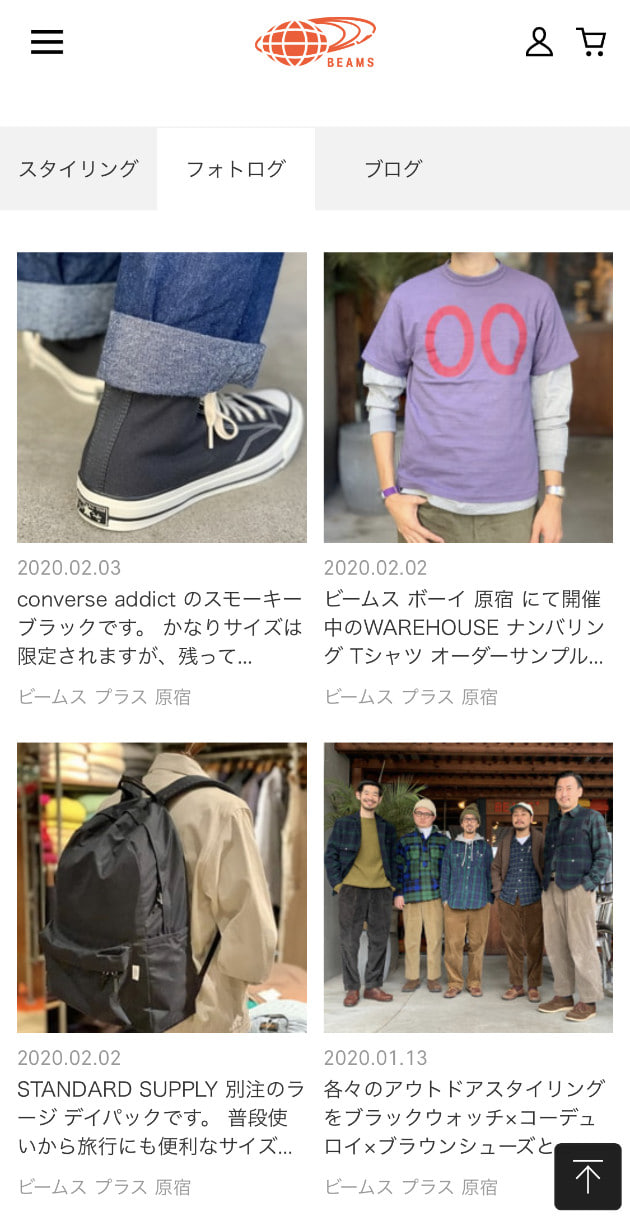The image size is (630, 1226).
Task: Open the converse addict sneaker post
Action: pos(162,398)
